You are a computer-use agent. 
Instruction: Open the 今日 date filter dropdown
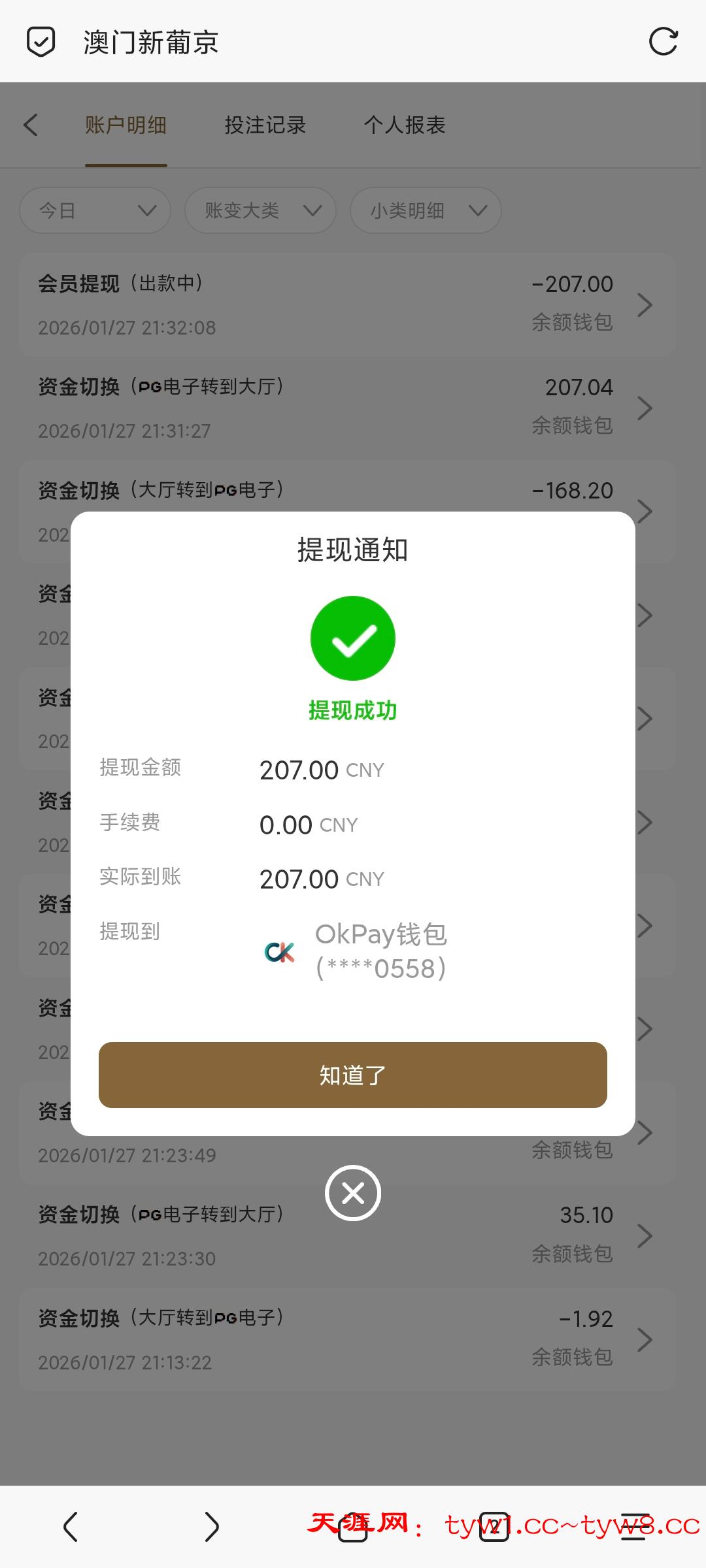click(95, 210)
